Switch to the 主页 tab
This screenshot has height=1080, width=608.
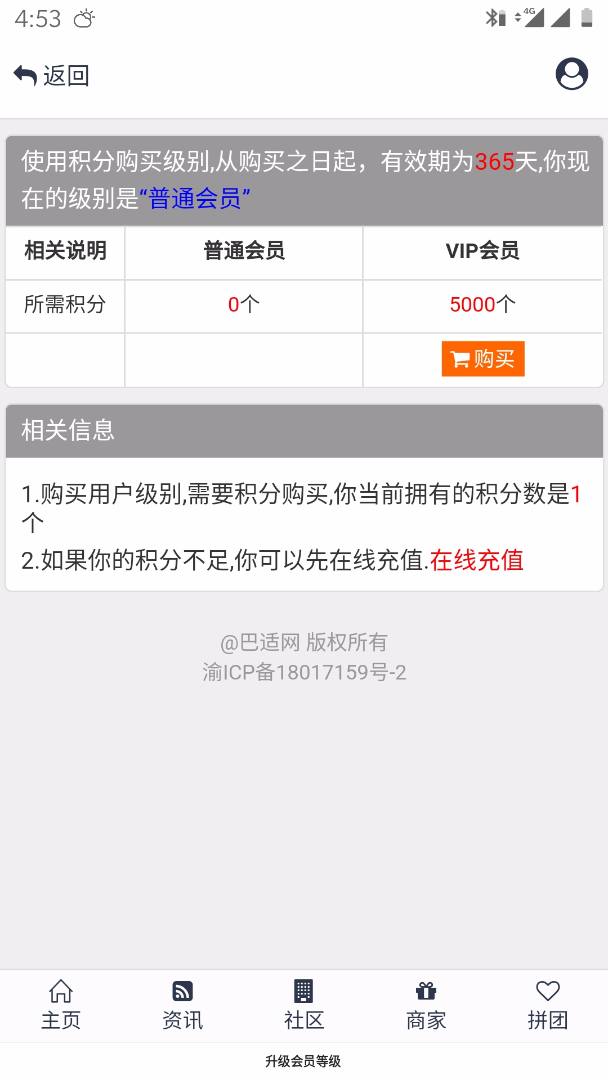[x=61, y=1005]
